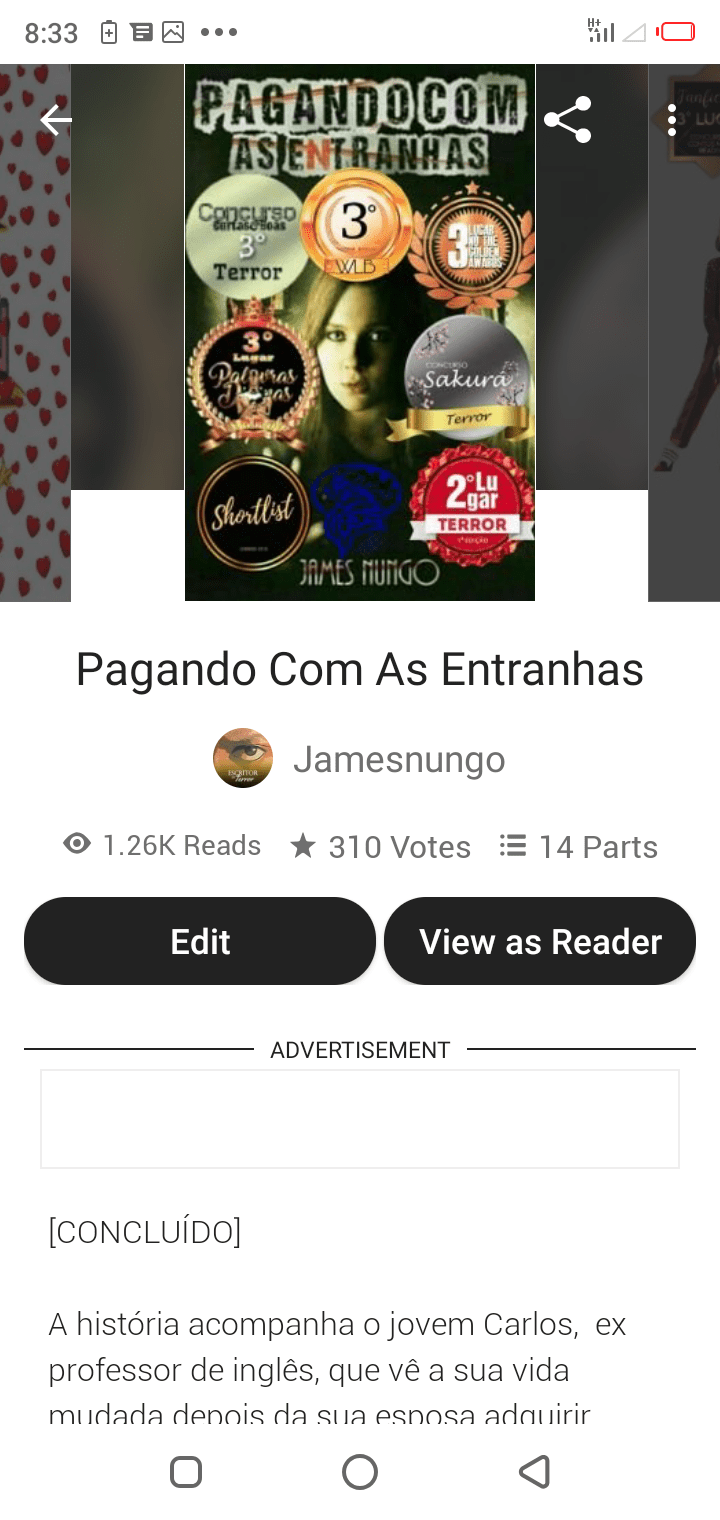720x1520 pixels.
Task: Open recent apps from navigation bar
Action: [x=187, y=1472]
